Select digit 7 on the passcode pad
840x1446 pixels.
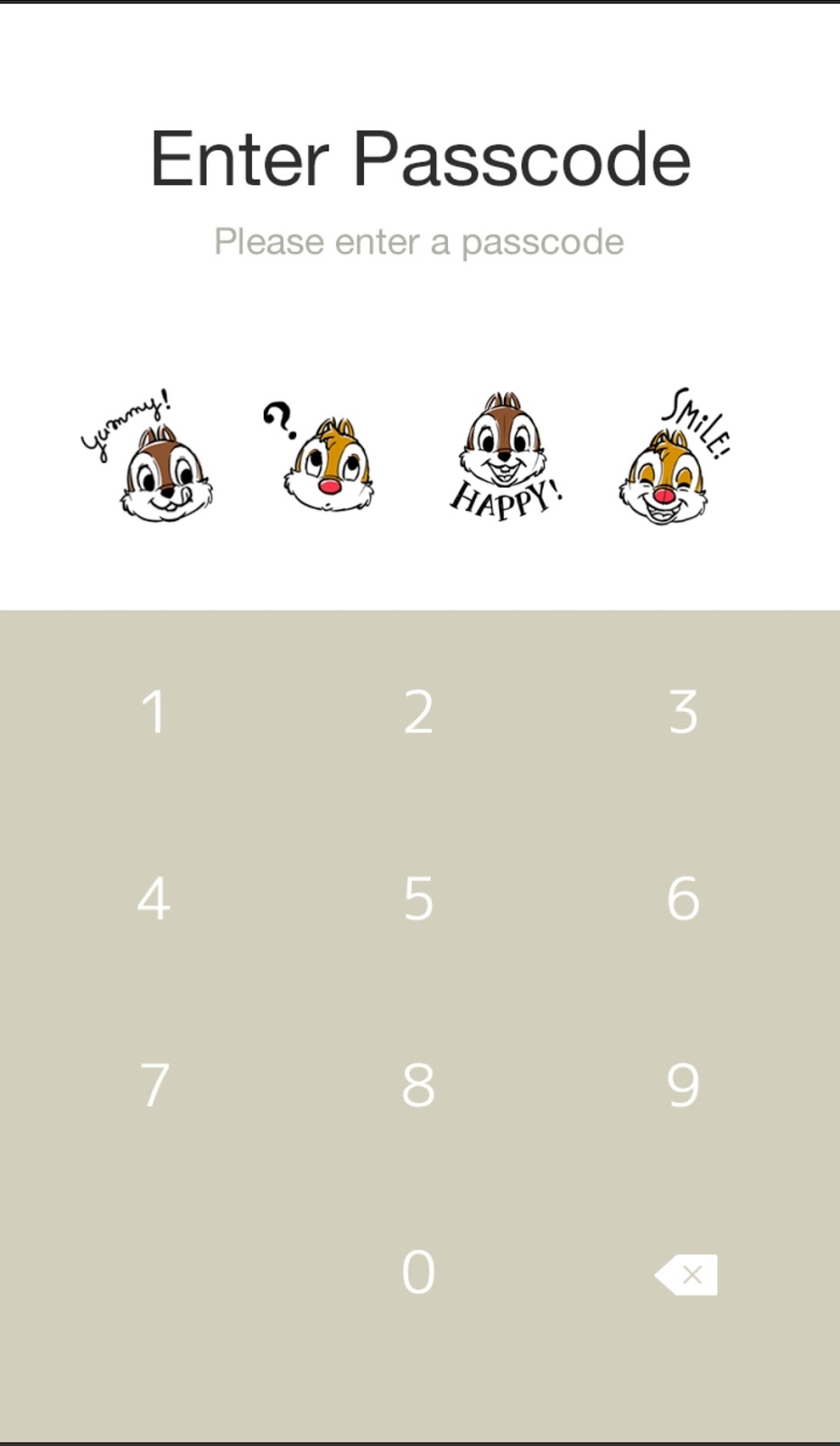pos(154,1084)
